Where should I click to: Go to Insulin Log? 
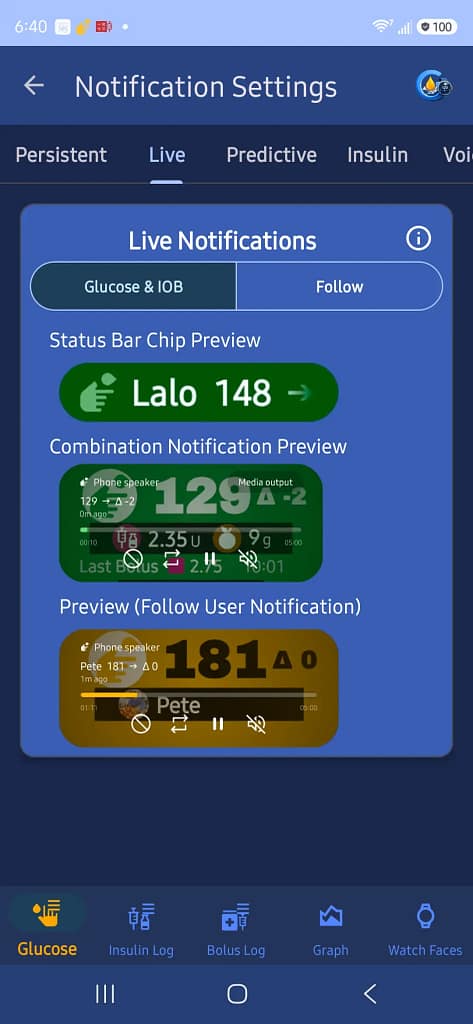pyautogui.click(x=141, y=927)
